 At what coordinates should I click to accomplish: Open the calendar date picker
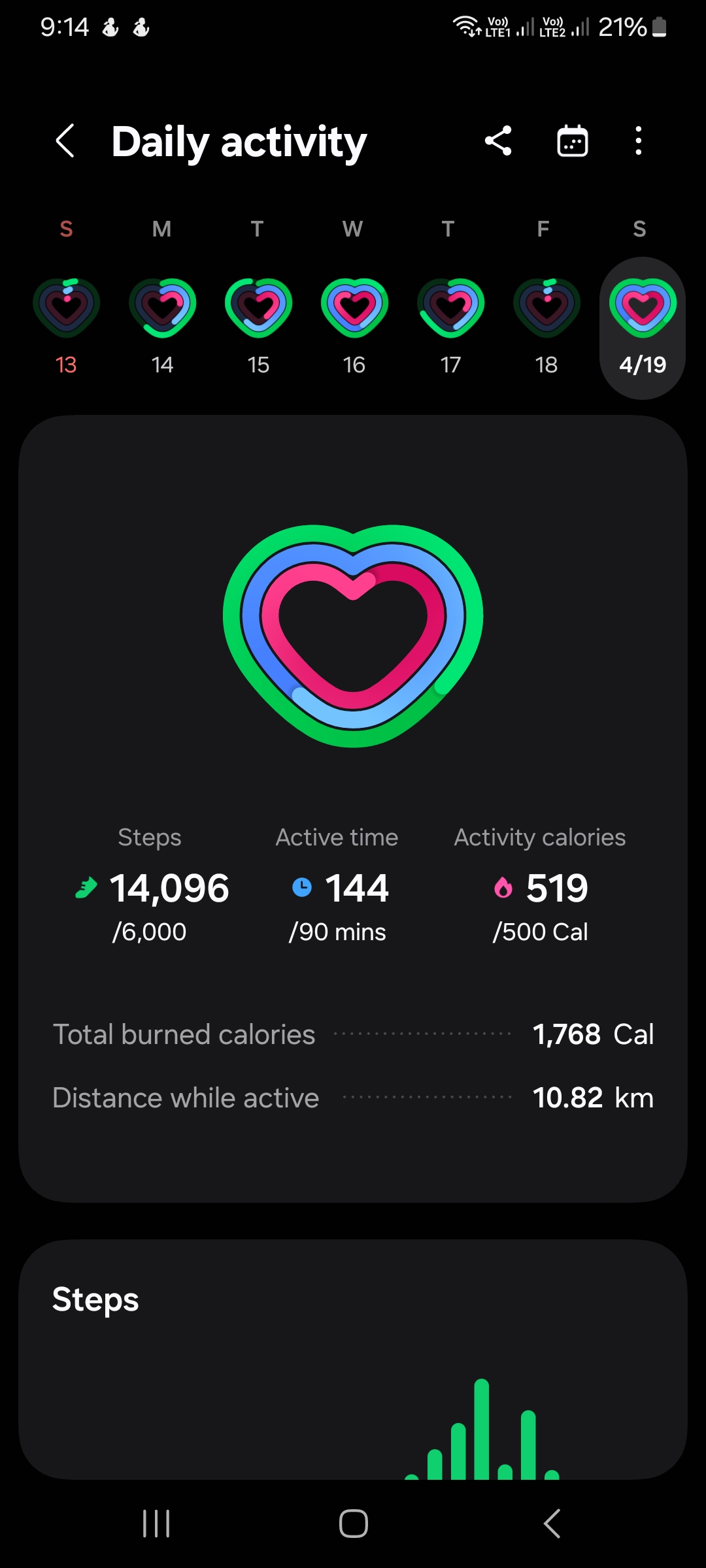tap(573, 141)
